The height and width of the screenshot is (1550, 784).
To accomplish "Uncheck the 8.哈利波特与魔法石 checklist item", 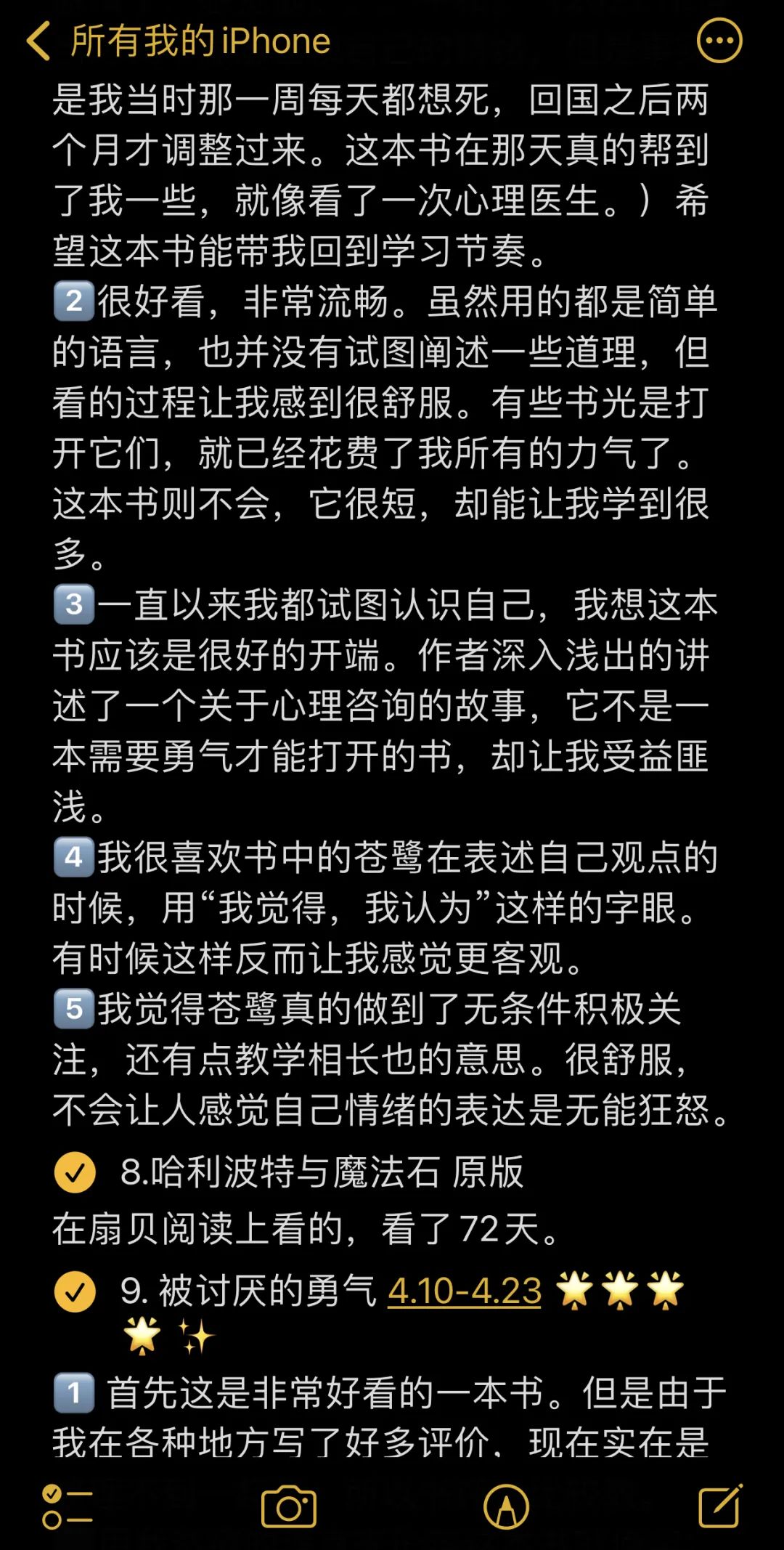I will point(75,1173).
